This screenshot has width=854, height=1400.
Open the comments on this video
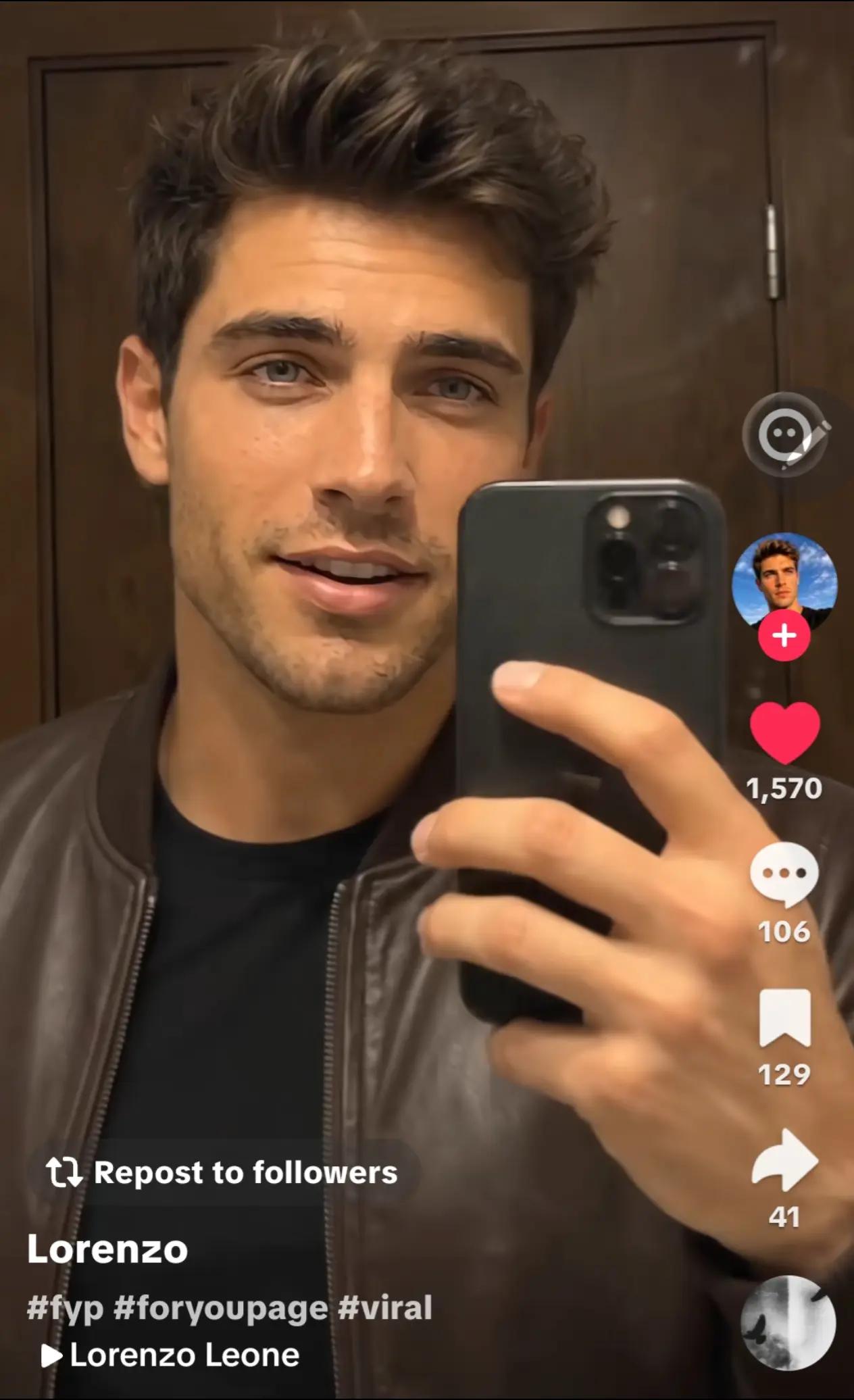click(784, 874)
